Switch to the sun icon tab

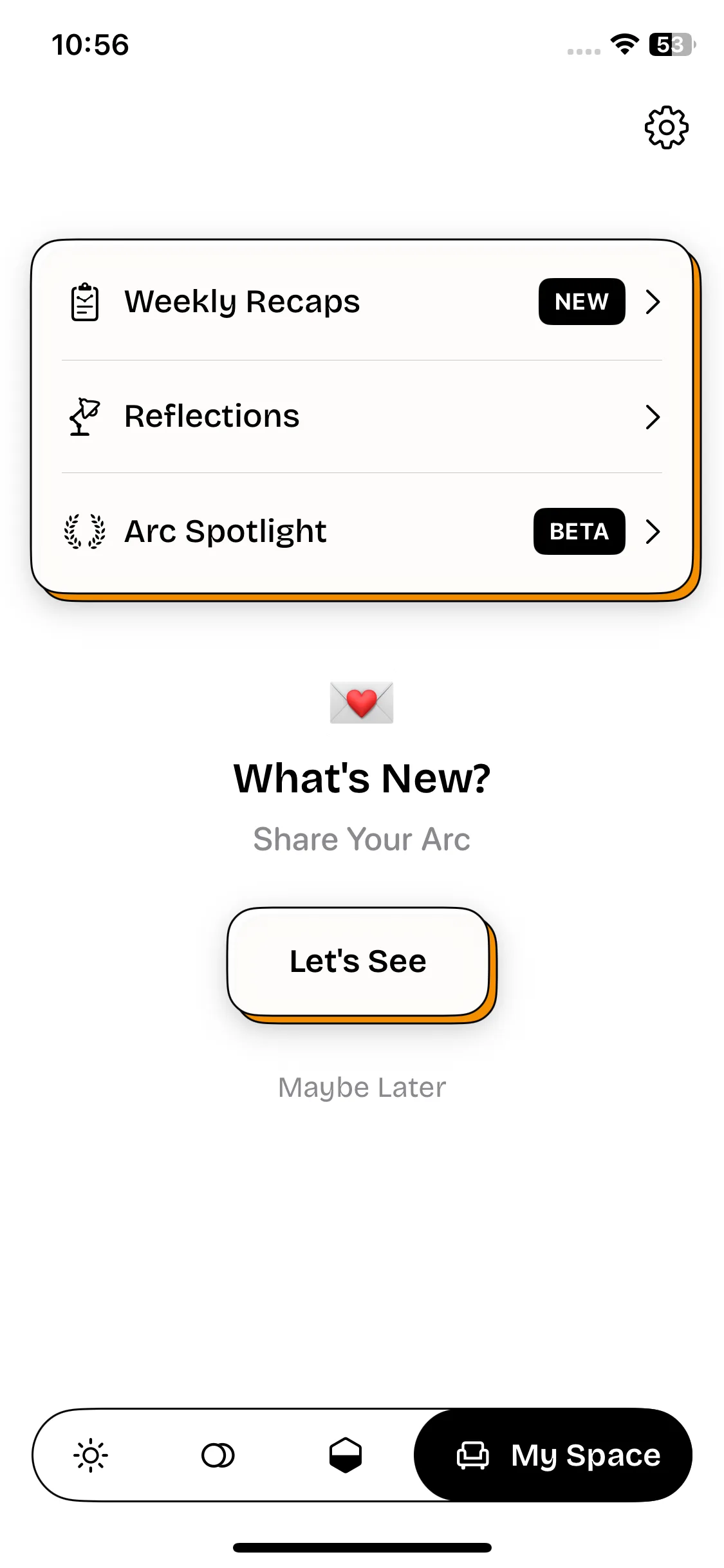[x=91, y=1455]
